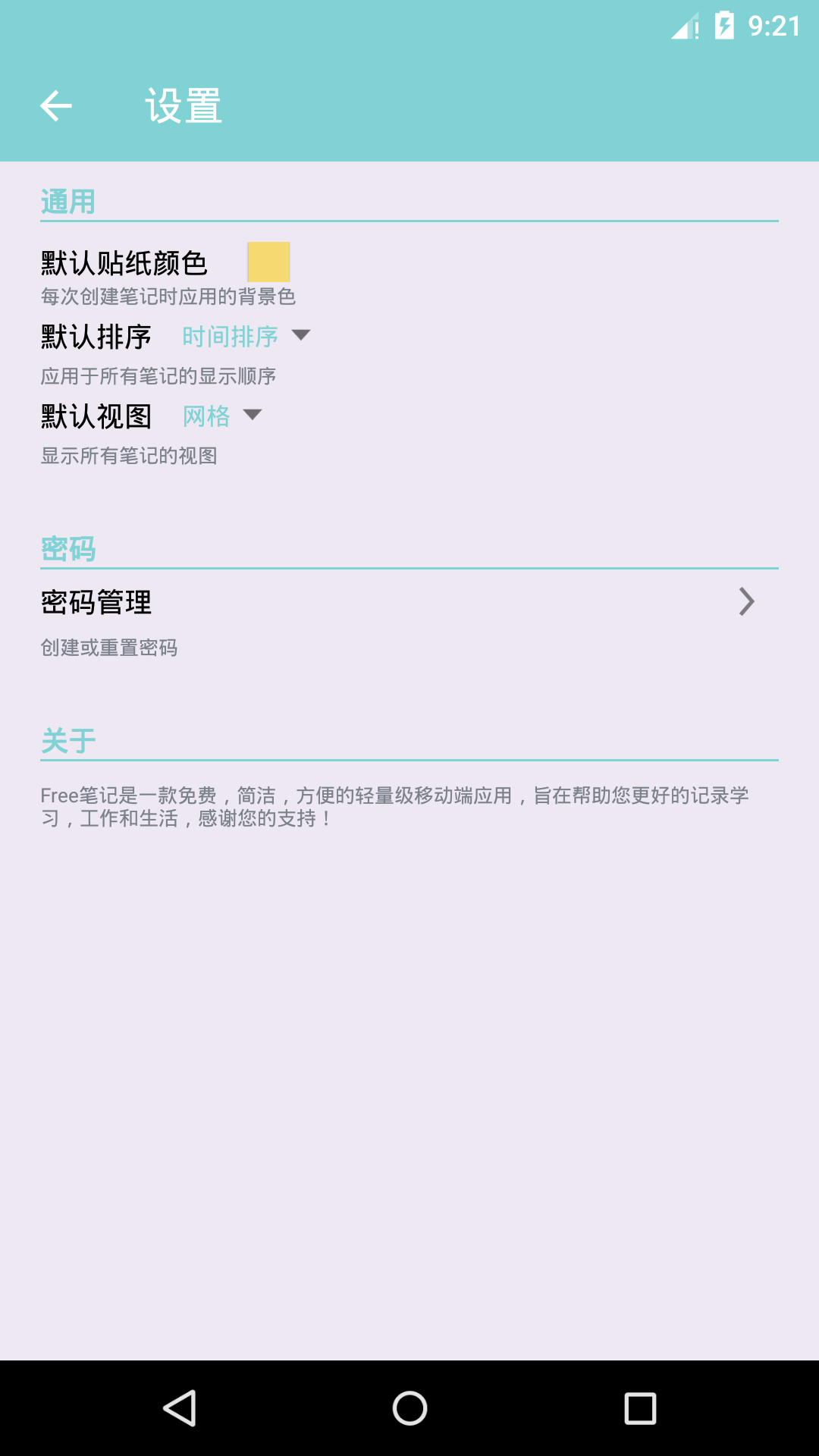This screenshot has height=1456, width=819.
Task: Tap the cellular signal icon in status bar
Action: pyautogui.click(x=683, y=24)
